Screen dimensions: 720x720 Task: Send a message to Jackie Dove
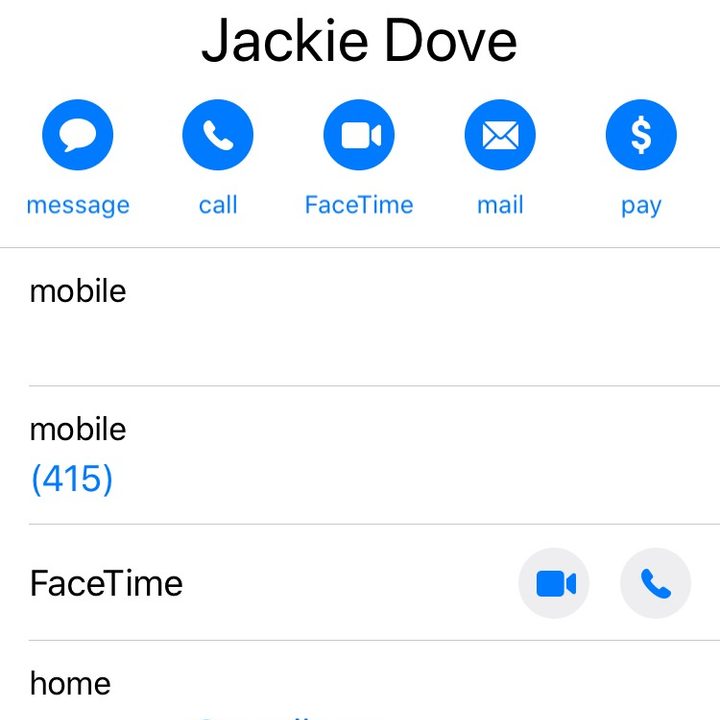click(77, 136)
